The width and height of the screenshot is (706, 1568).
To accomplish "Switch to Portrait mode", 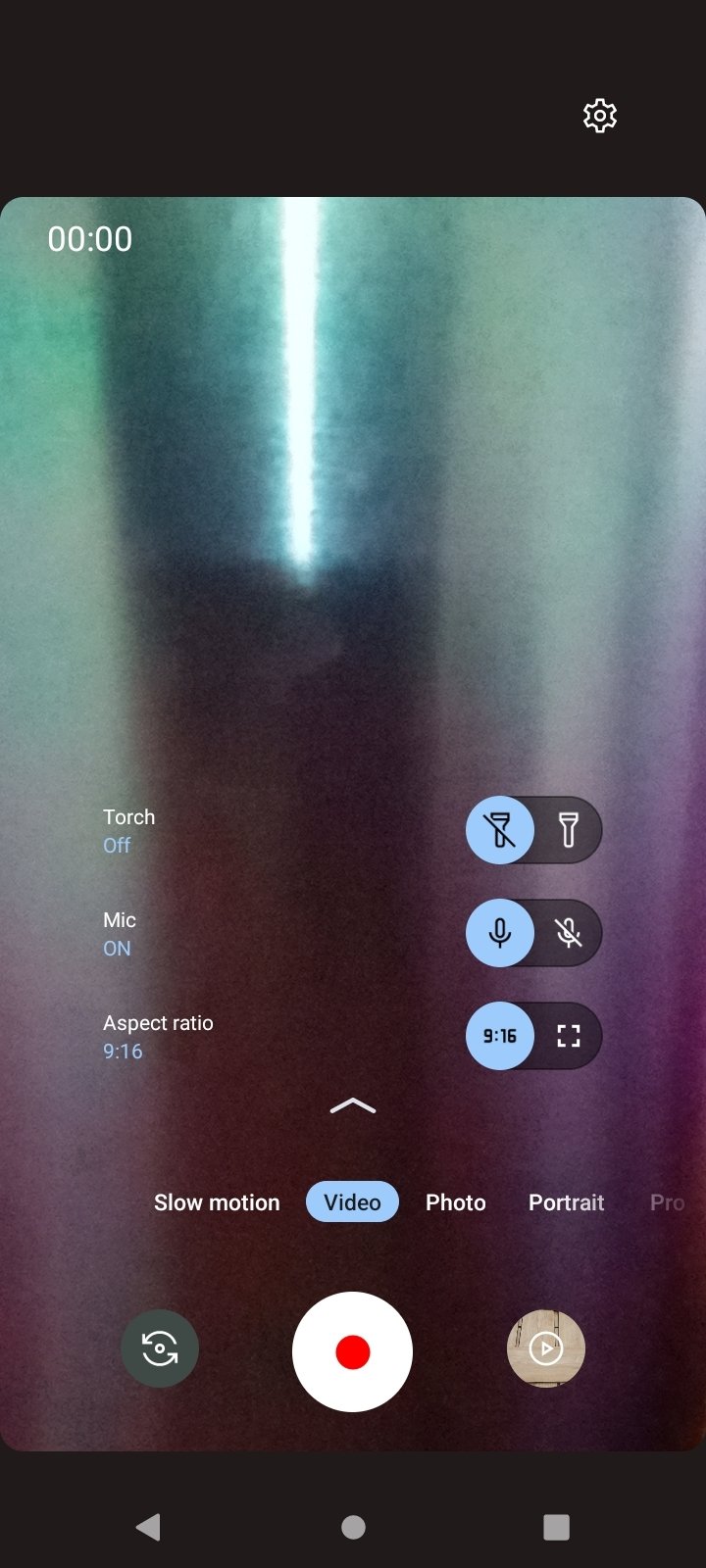I will [x=567, y=1202].
